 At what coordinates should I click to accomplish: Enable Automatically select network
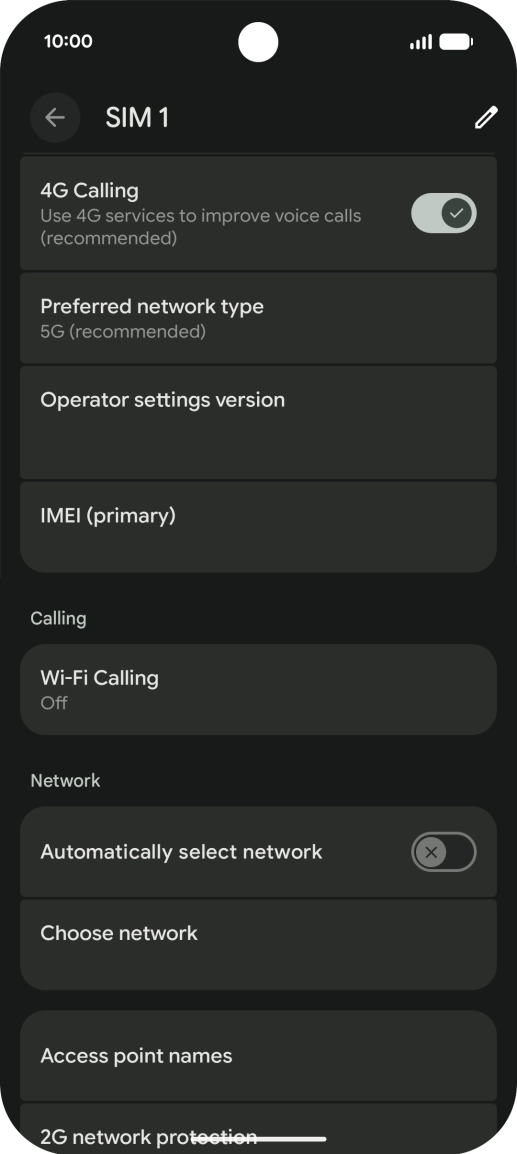[x=443, y=852]
